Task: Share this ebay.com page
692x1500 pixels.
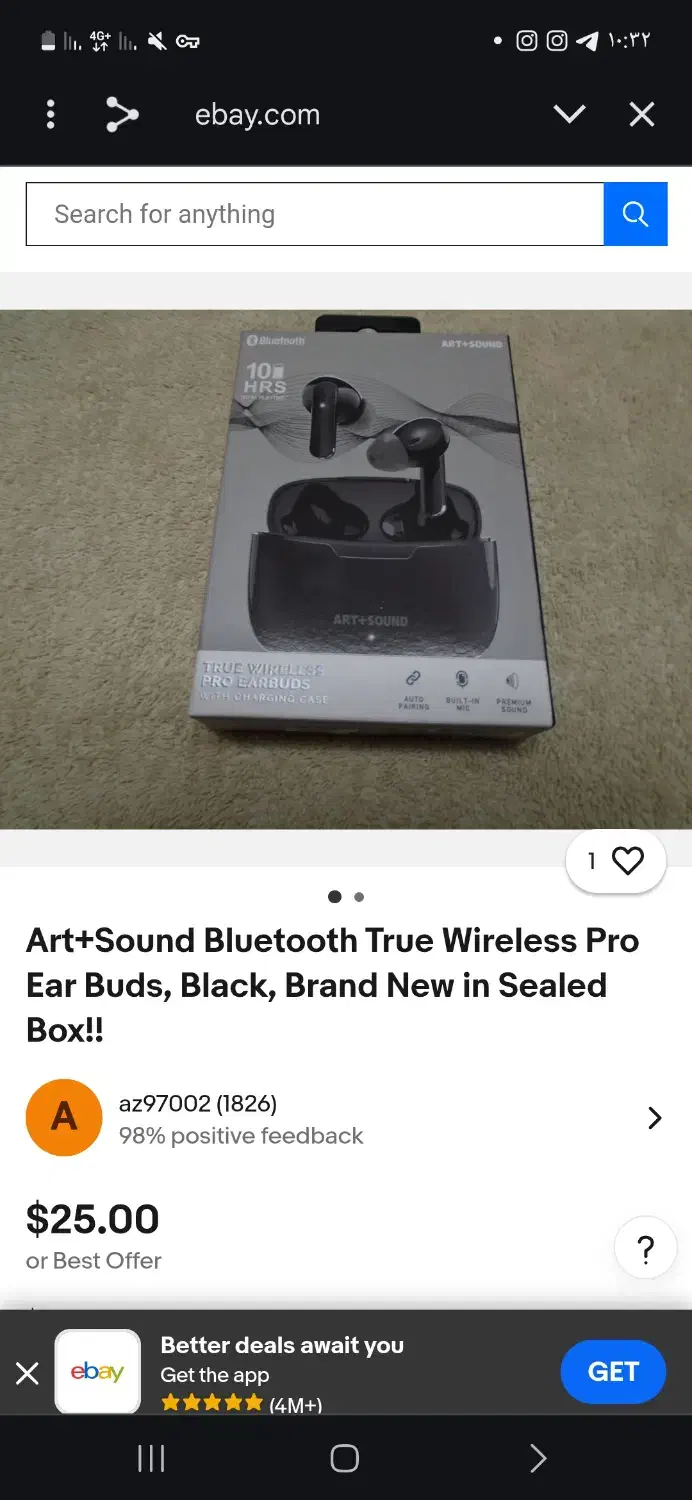Action: [x=122, y=114]
